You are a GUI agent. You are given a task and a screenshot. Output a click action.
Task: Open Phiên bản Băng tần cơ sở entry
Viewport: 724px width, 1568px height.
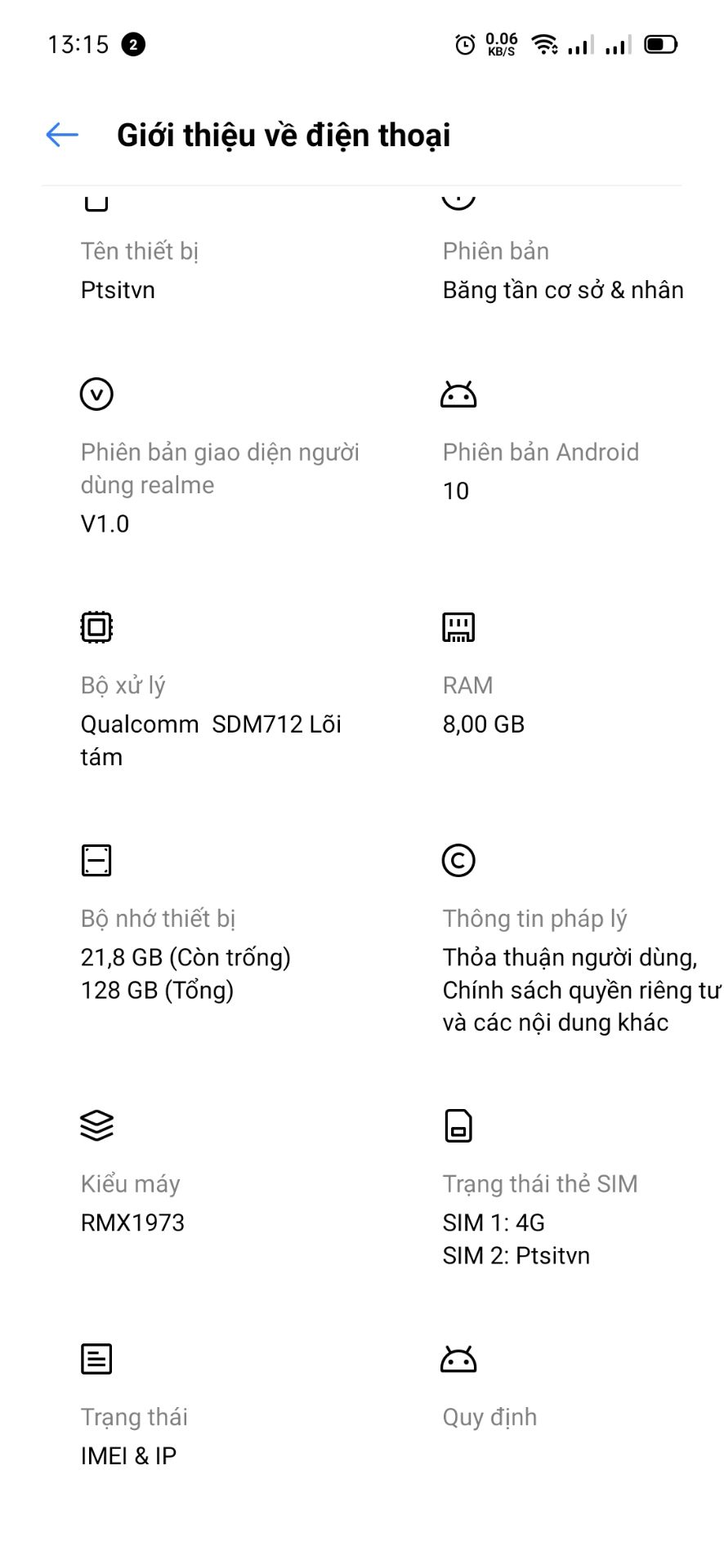pyautogui.click(x=562, y=271)
